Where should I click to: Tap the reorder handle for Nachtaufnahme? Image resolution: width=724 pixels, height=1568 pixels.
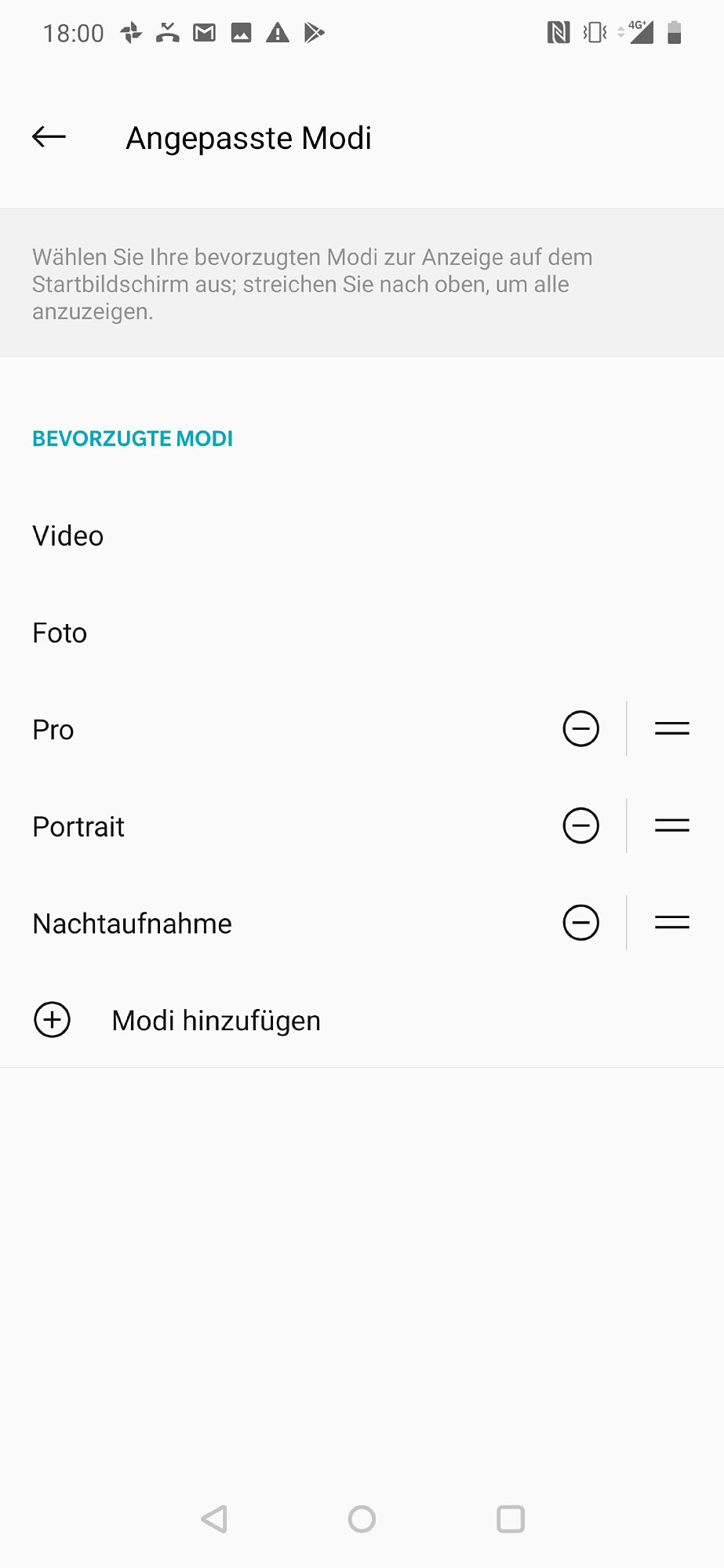(x=672, y=923)
